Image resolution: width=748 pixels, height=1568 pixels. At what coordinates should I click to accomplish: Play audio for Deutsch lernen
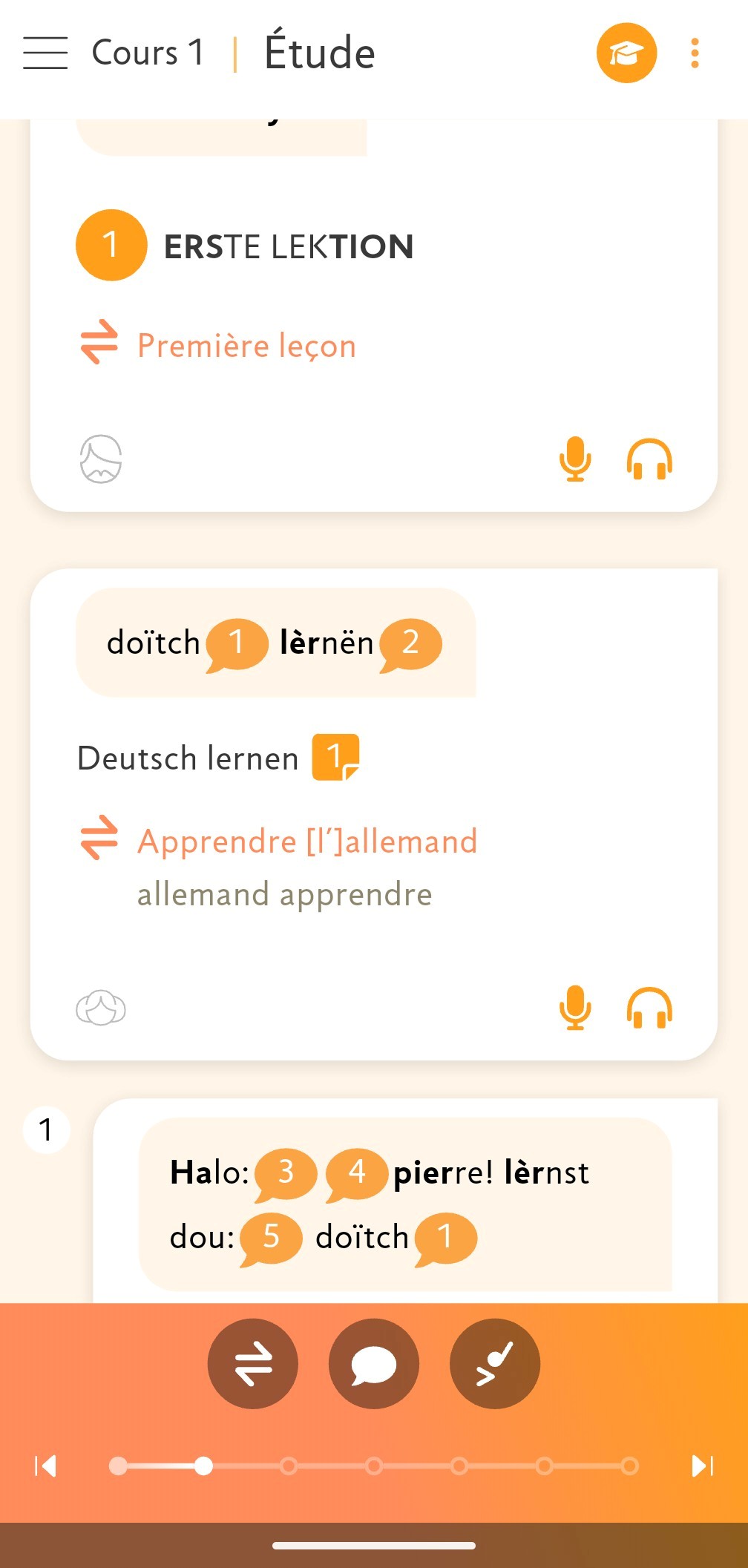pos(649,1008)
